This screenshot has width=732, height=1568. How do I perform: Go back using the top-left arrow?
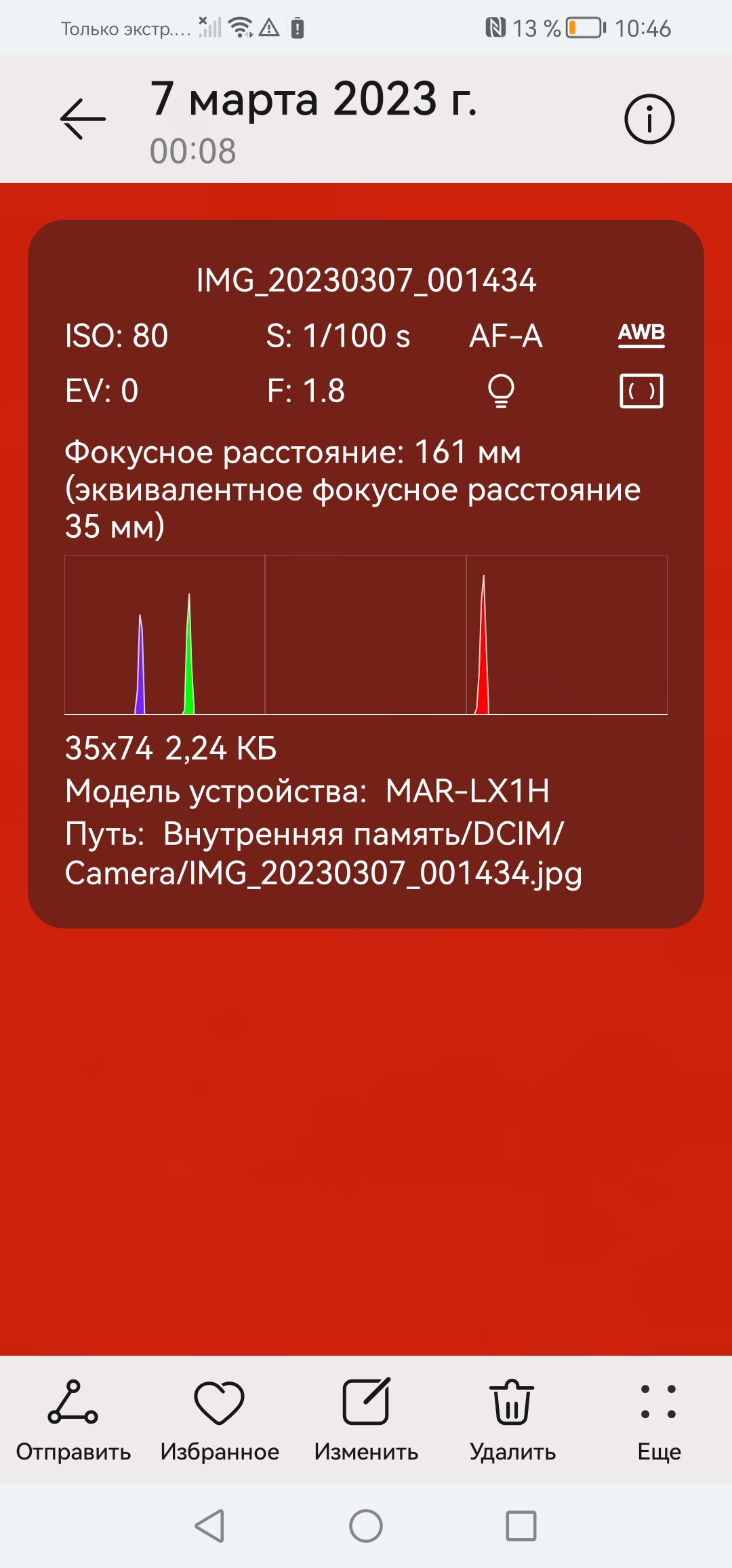tap(83, 119)
